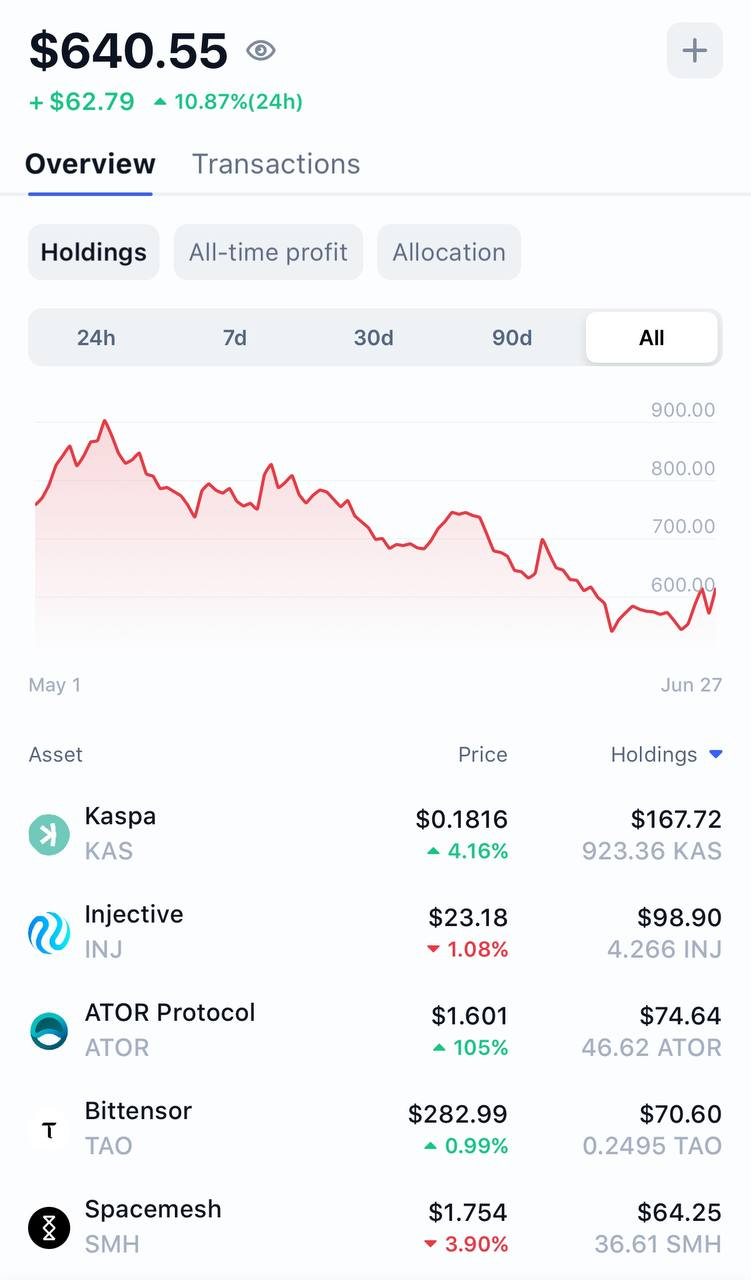The image size is (751, 1280).
Task: Show the All-time profit chart
Action: (x=268, y=252)
